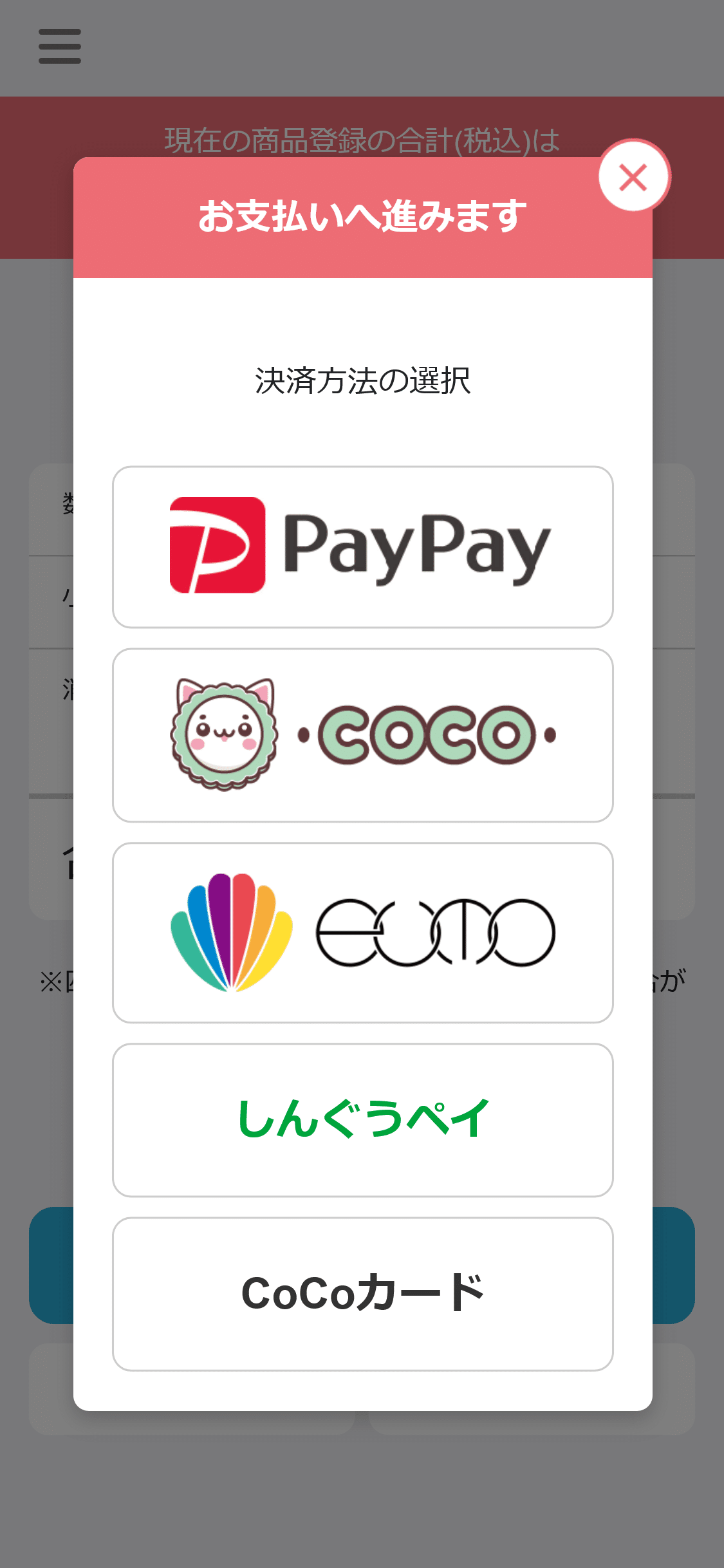This screenshot has height=1568, width=724.
Task: Open the hamburger menu
Action: [x=60, y=46]
